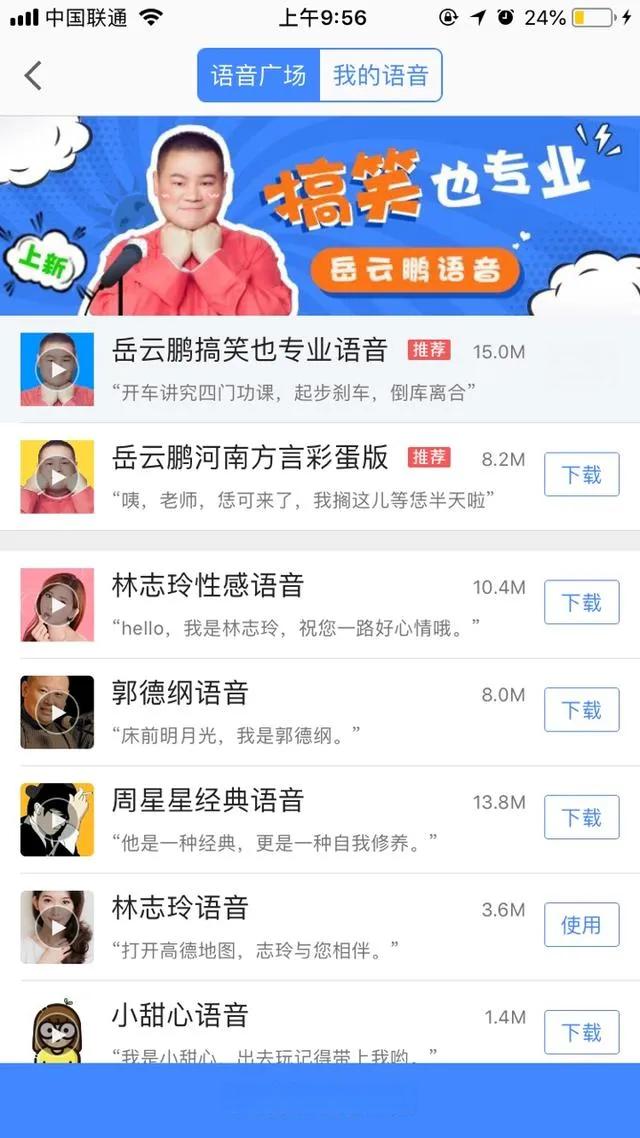The width and height of the screenshot is (640, 1138).
Task: Play the 周星星经典语音 sample
Action: [x=57, y=820]
